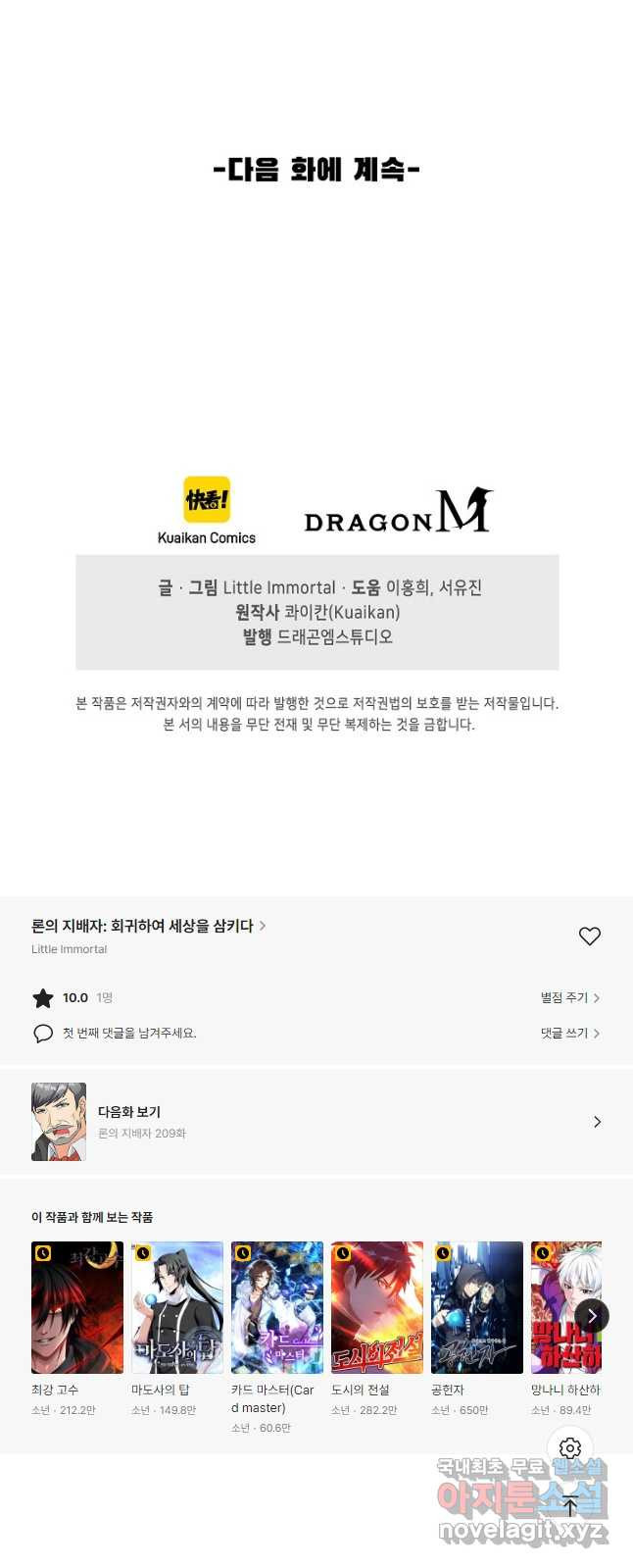Jump back to top of page
633x1568 pixels.
tap(570, 1506)
